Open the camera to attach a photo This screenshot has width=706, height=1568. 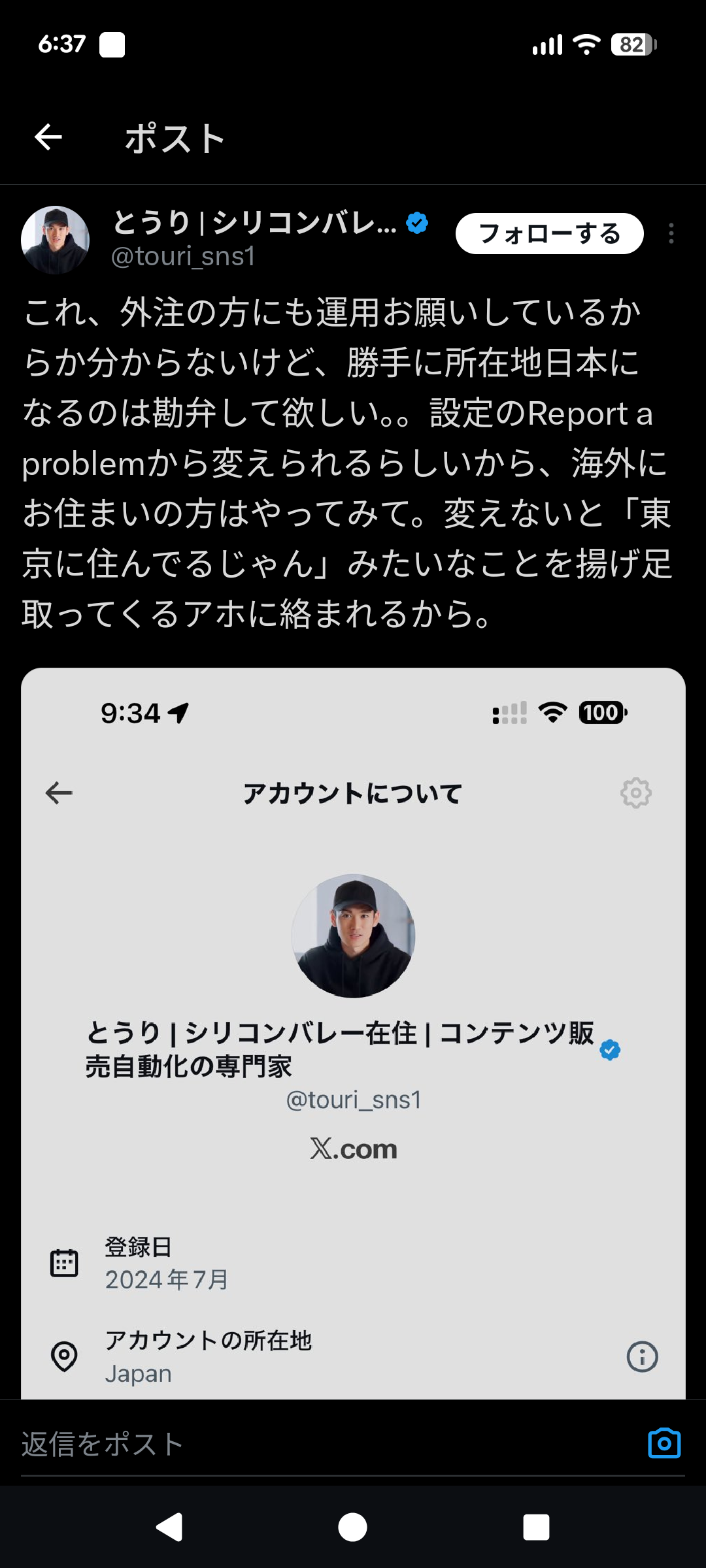[x=664, y=1443]
